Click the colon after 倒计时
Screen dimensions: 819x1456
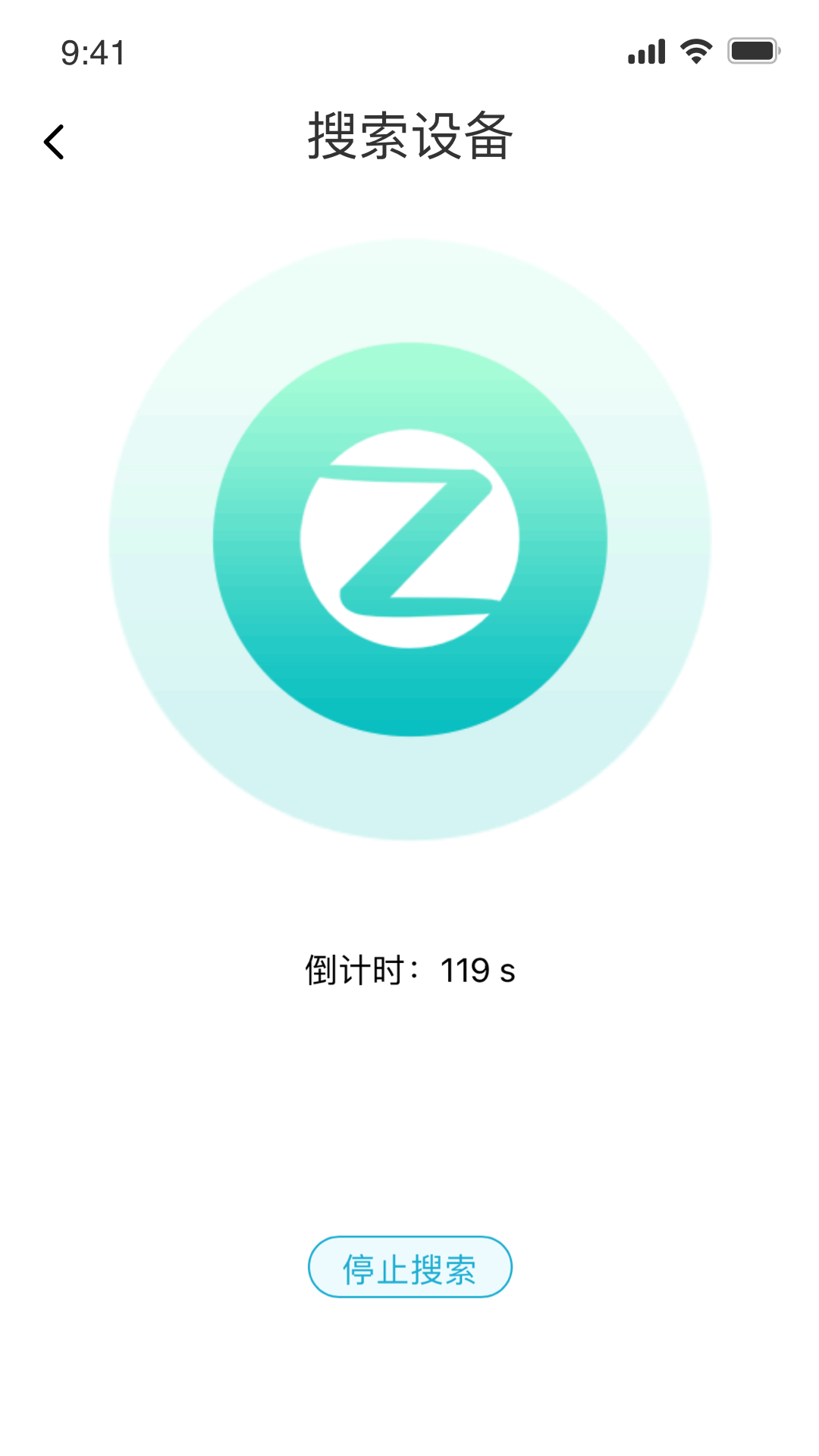click(412, 968)
